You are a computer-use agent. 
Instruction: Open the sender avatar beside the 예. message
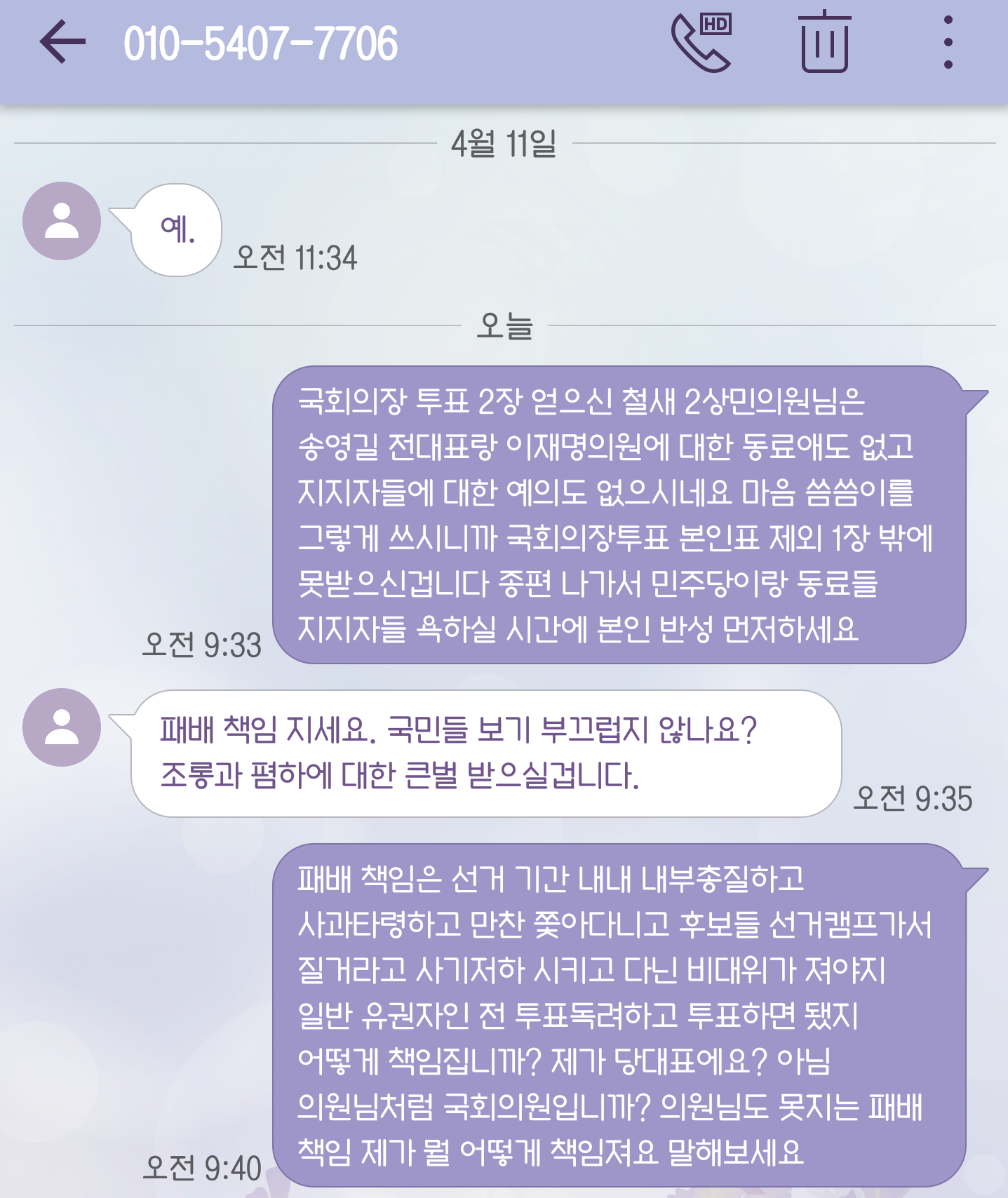(x=62, y=221)
